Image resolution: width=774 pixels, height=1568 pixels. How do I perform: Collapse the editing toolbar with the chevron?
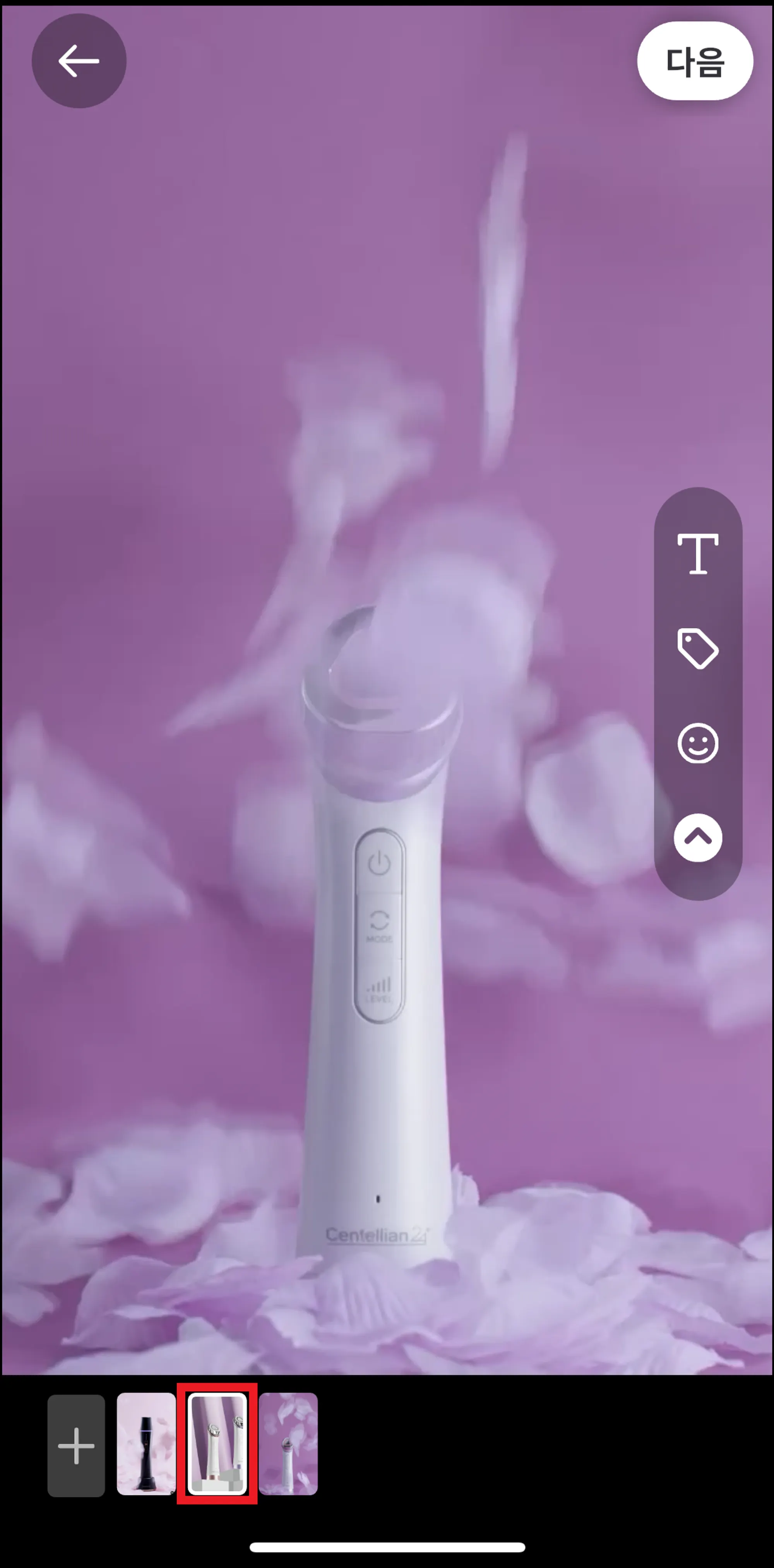tap(697, 837)
